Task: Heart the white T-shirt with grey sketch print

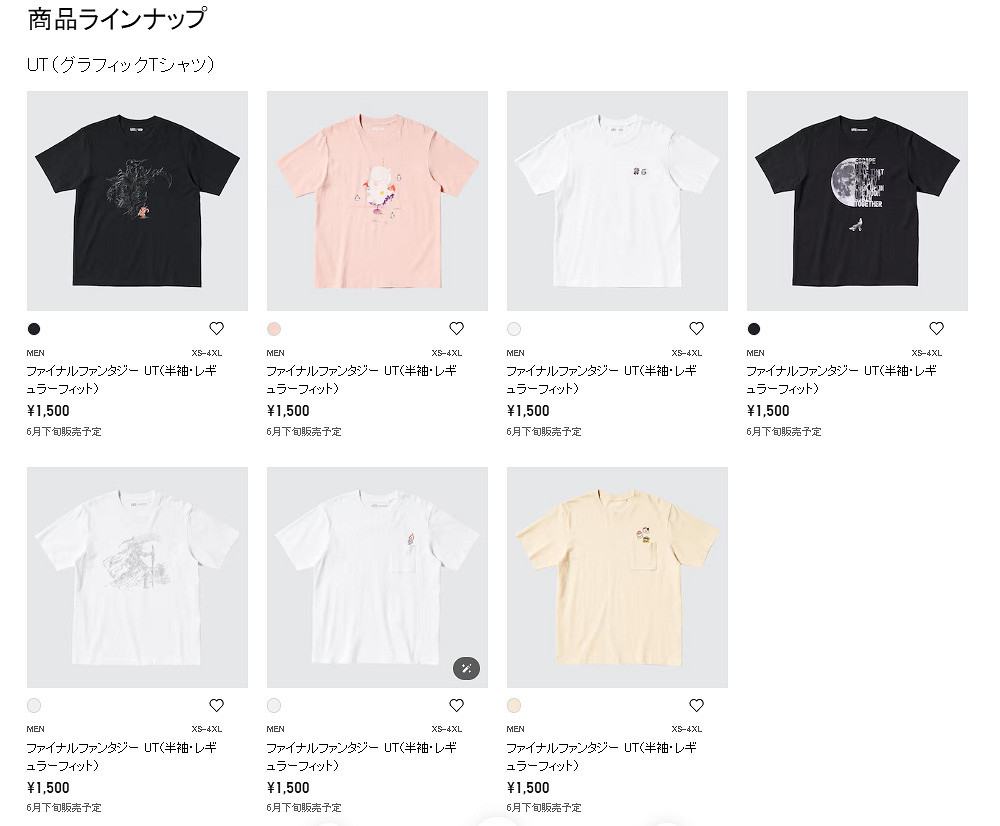Action: click(216, 705)
